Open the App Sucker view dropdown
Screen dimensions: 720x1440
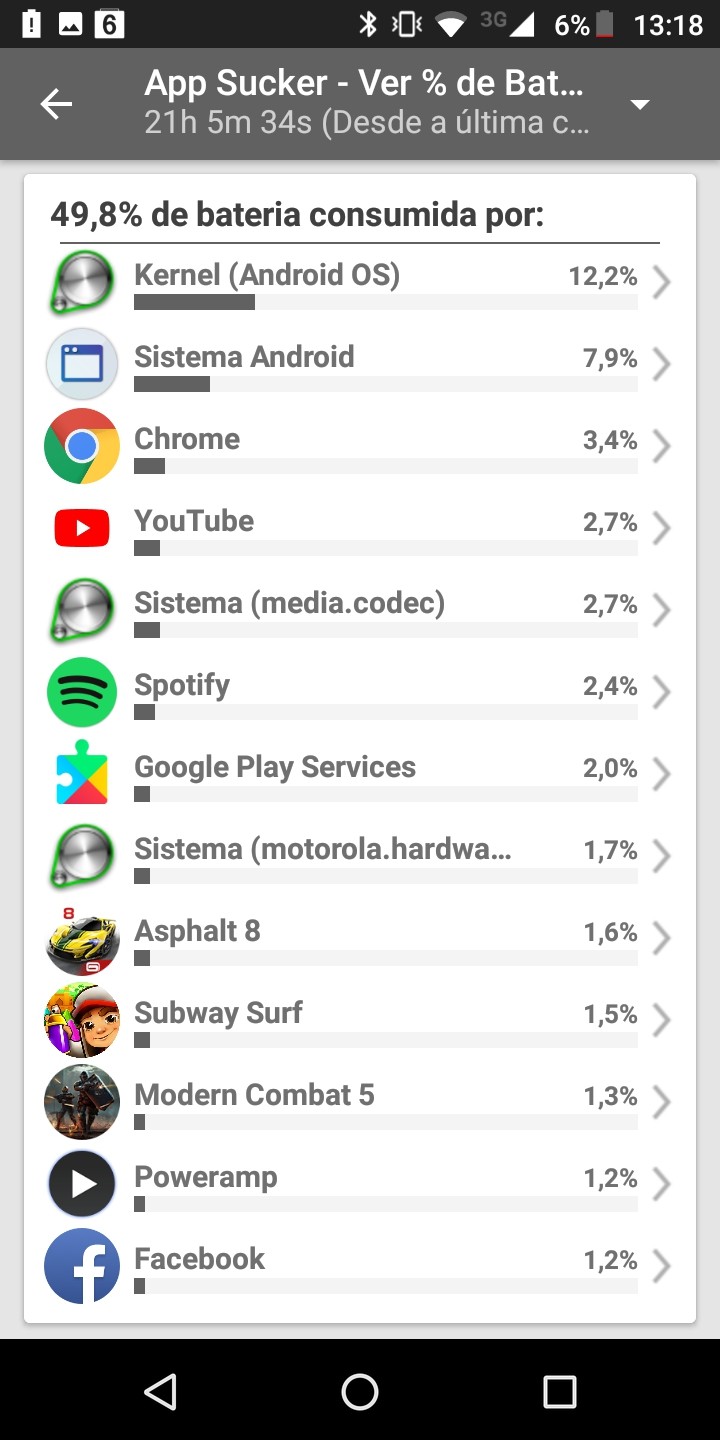pos(640,104)
